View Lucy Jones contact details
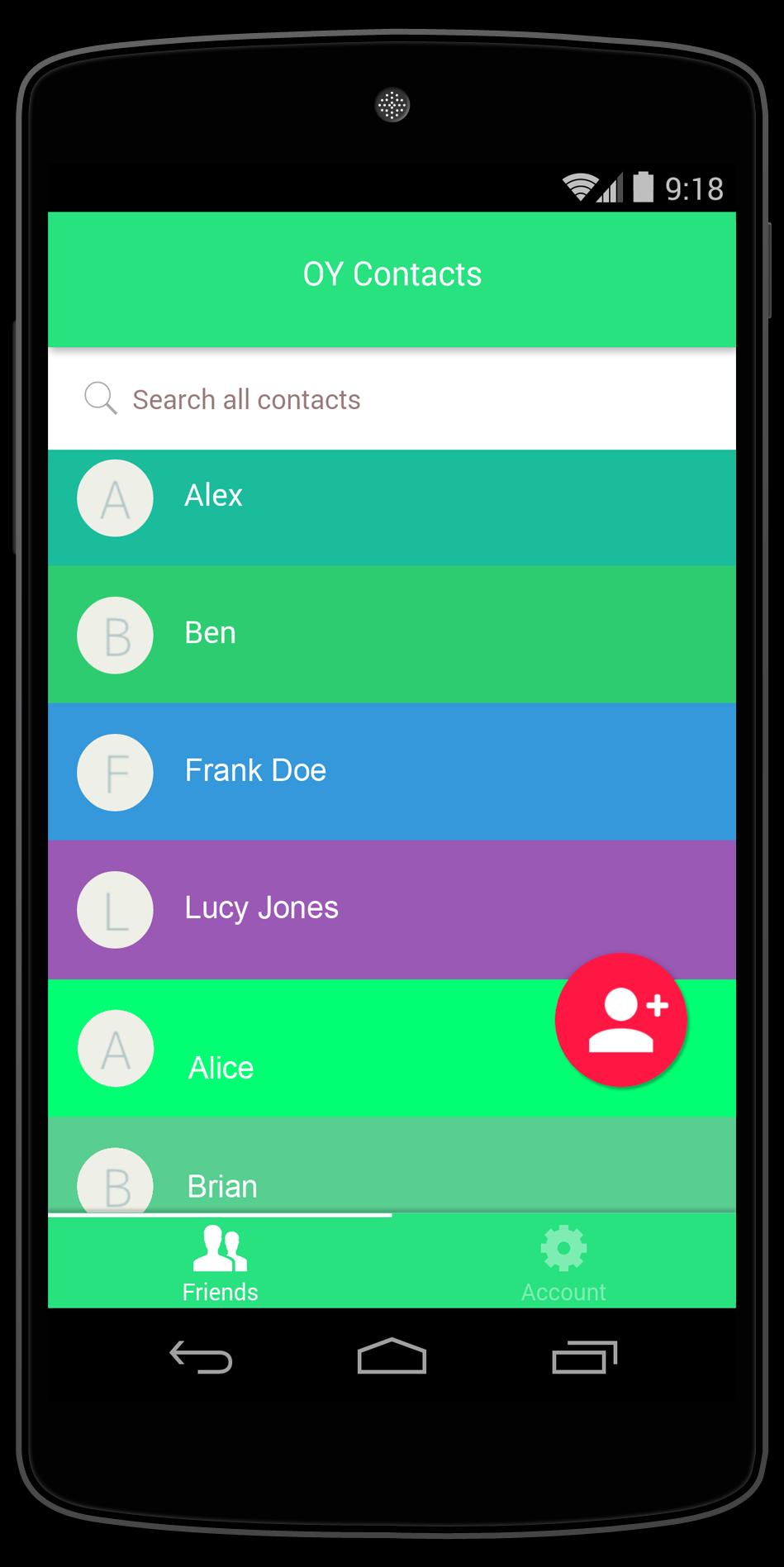The width and height of the screenshot is (784, 1567). click(392, 908)
